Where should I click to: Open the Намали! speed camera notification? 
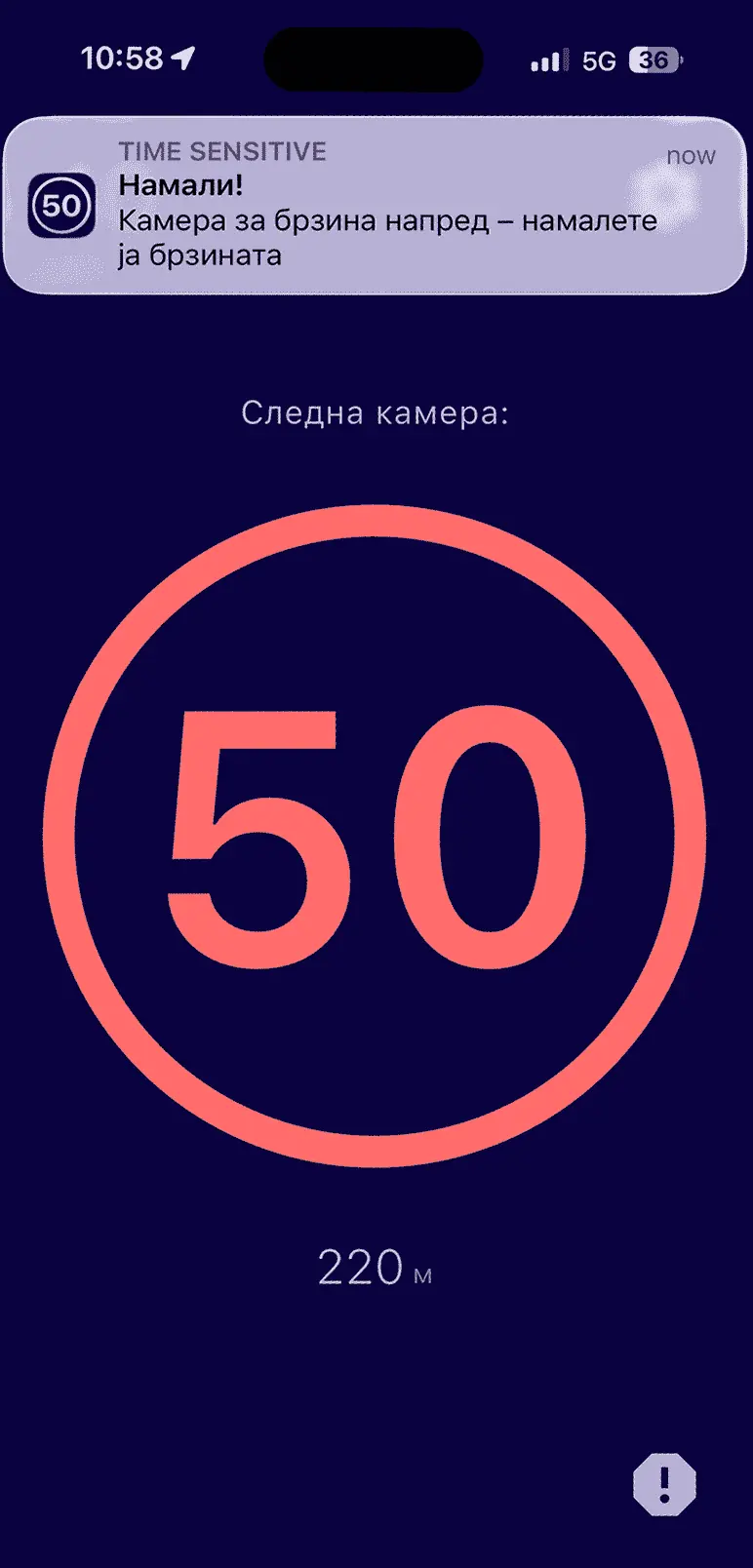tap(376, 205)
